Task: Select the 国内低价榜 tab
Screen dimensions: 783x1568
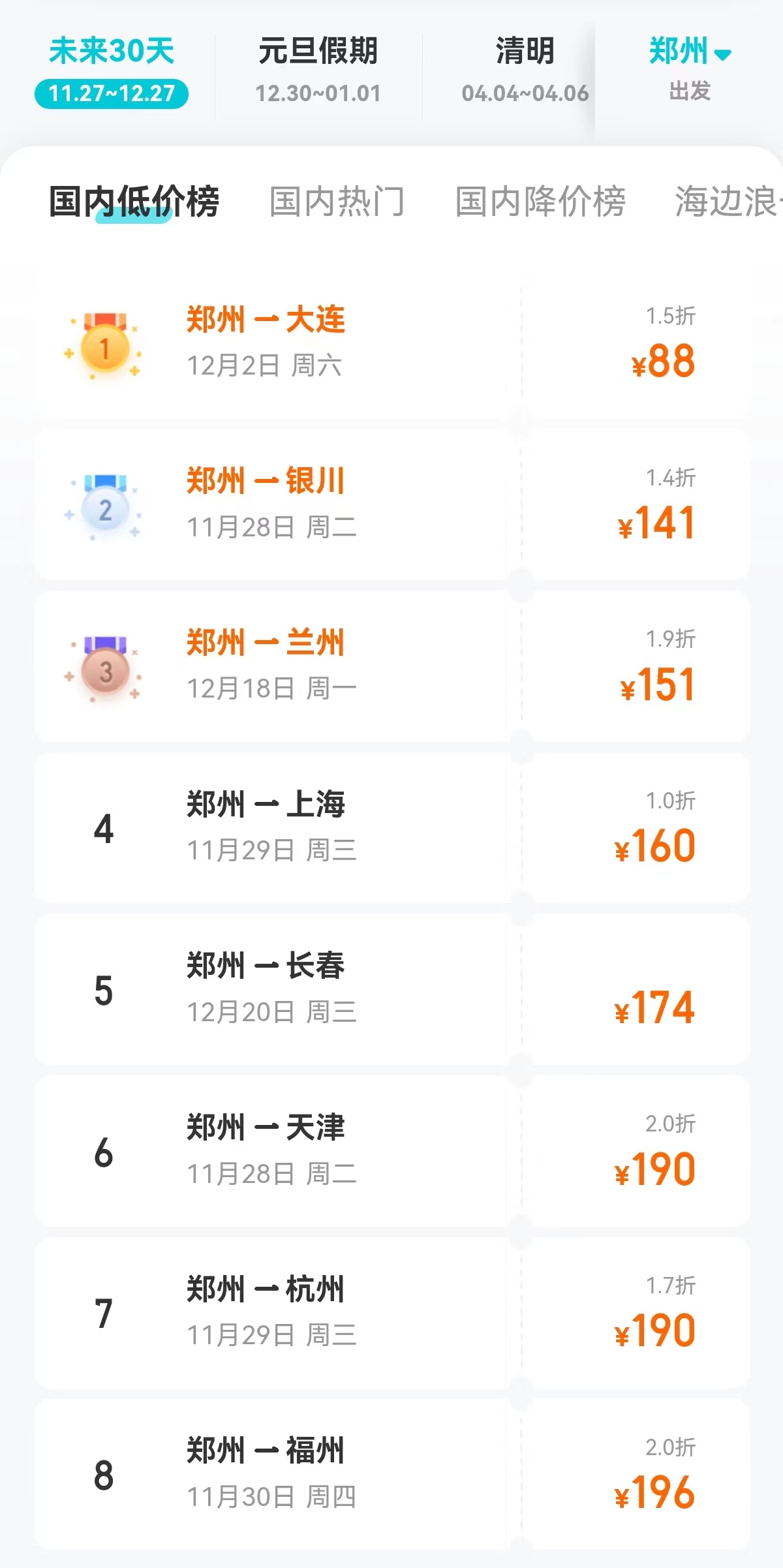Action: (x=134, y=201)
